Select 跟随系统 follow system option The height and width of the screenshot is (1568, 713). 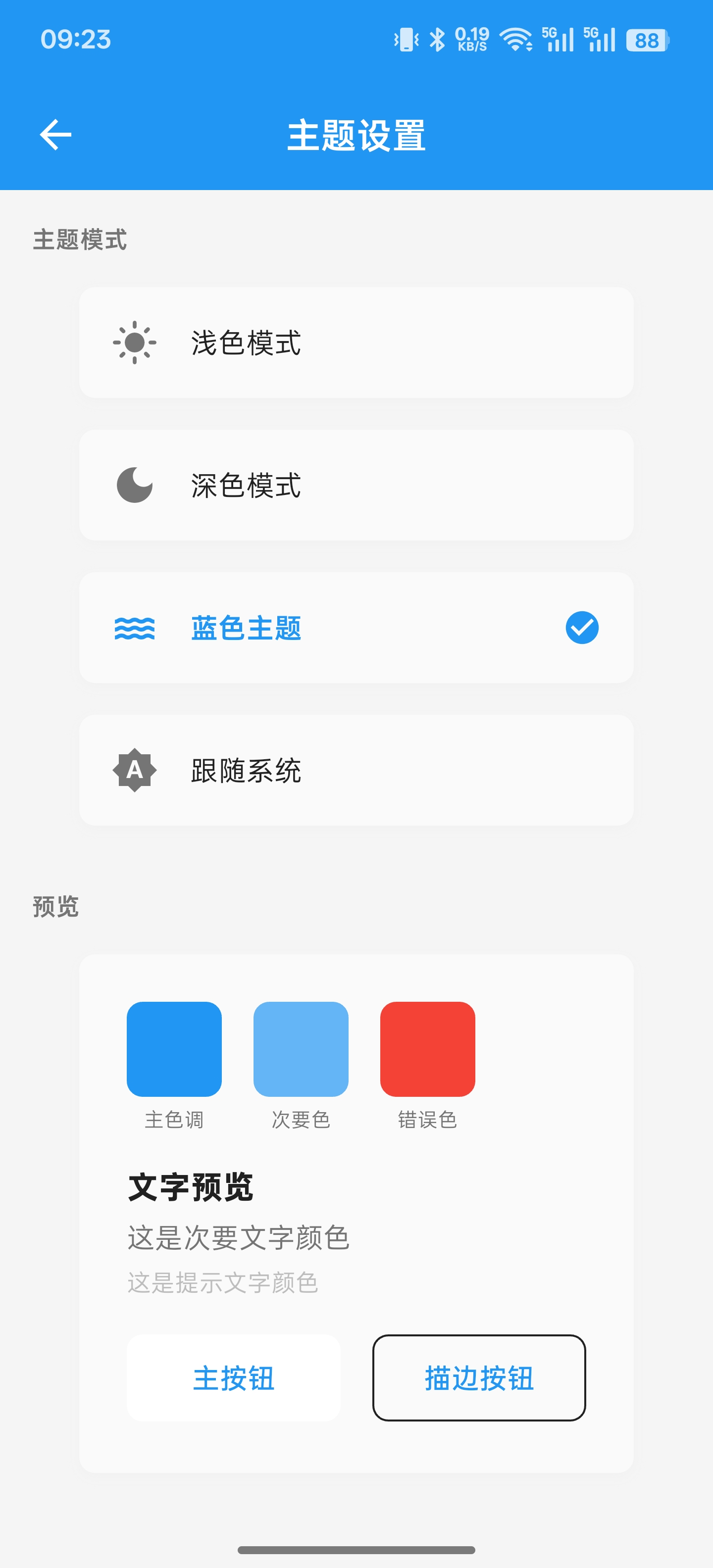point(356,770)
